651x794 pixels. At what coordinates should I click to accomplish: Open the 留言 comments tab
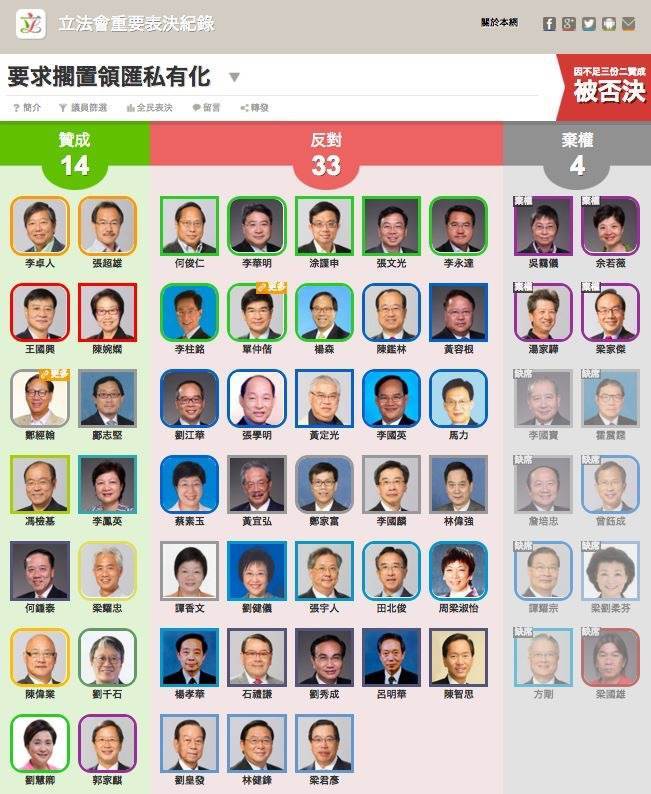(x=206, y=107)
